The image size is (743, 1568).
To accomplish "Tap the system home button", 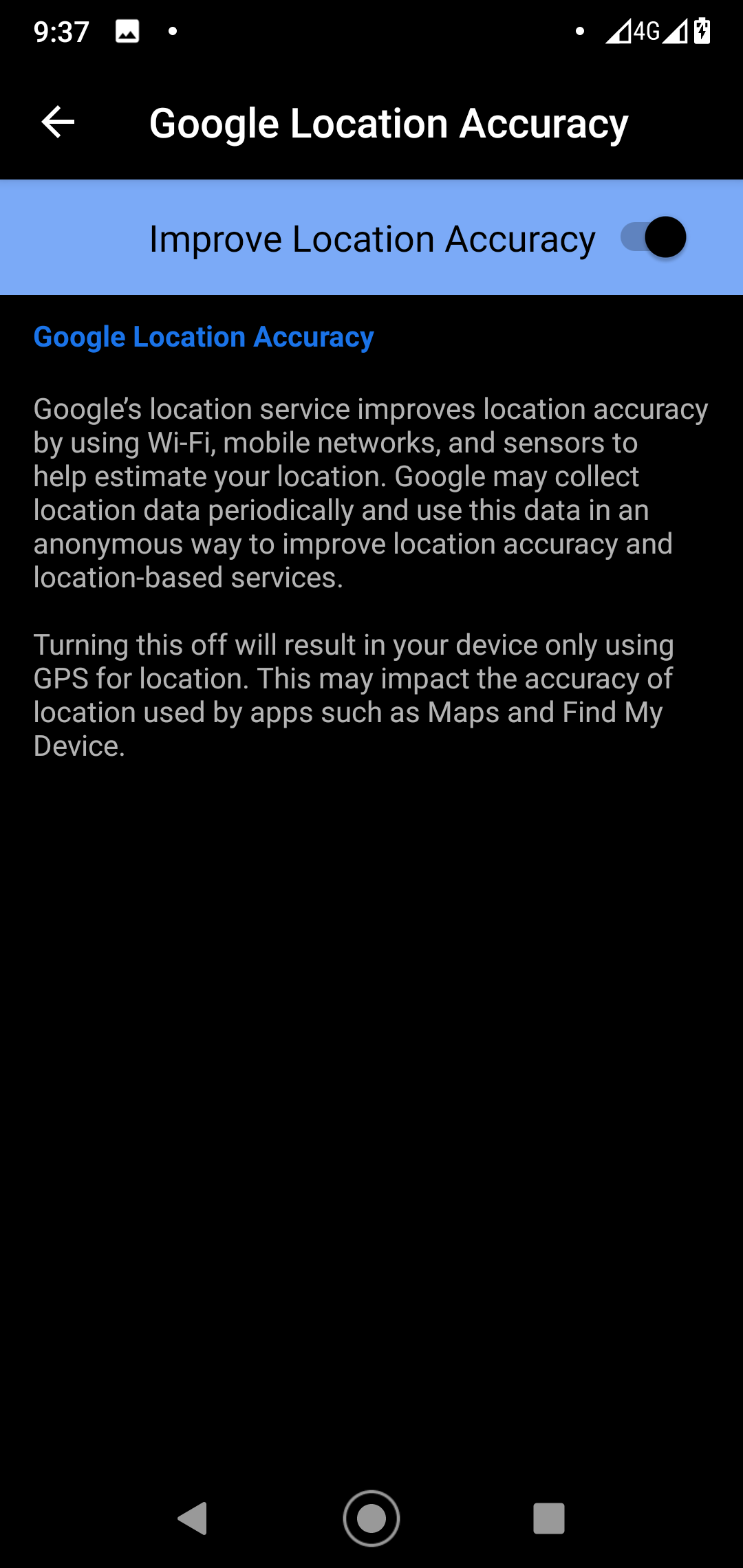I will click(371, 1518).
